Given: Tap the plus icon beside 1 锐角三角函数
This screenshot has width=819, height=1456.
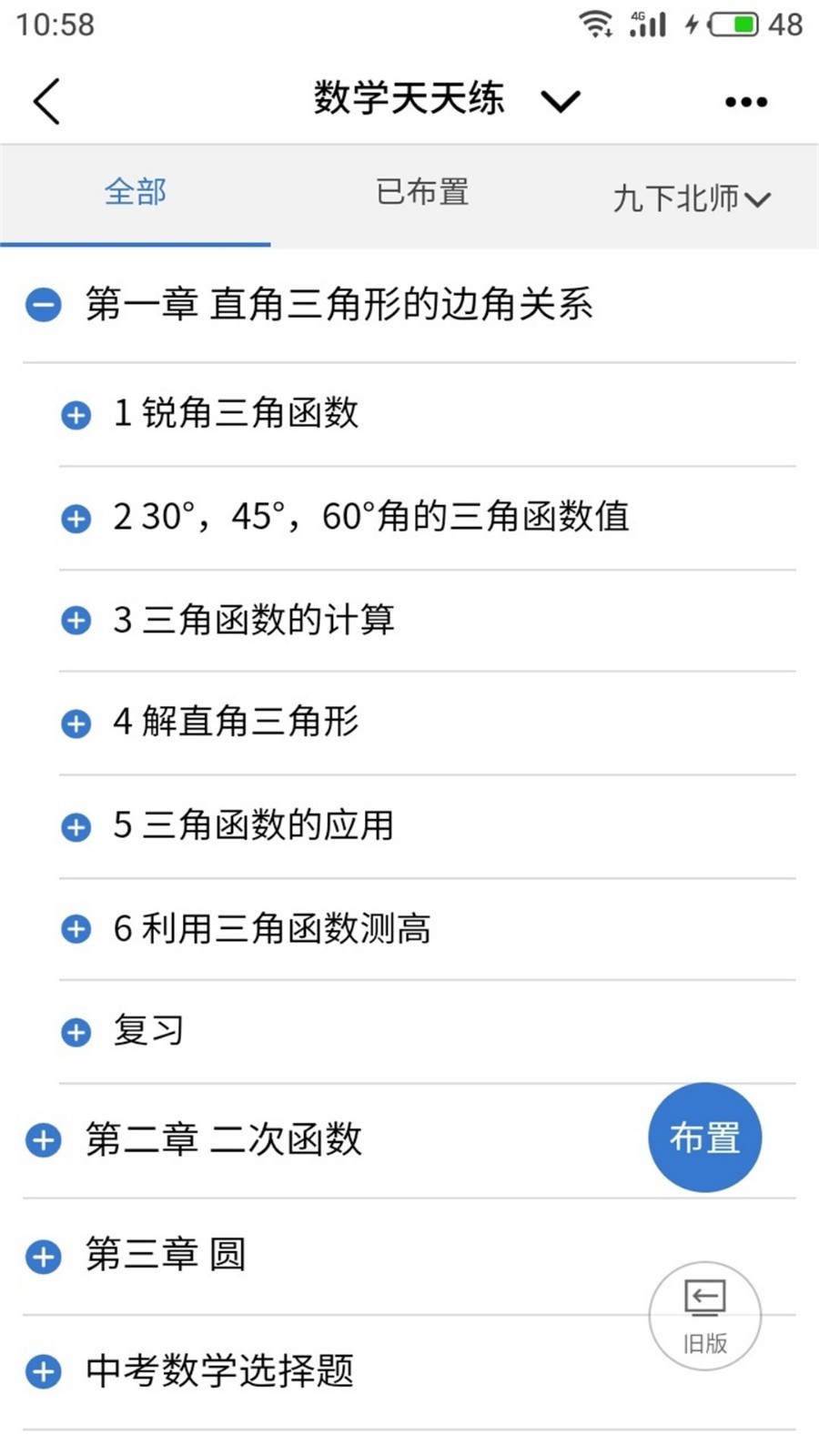Looking at the screenshot, I should 76,415.
